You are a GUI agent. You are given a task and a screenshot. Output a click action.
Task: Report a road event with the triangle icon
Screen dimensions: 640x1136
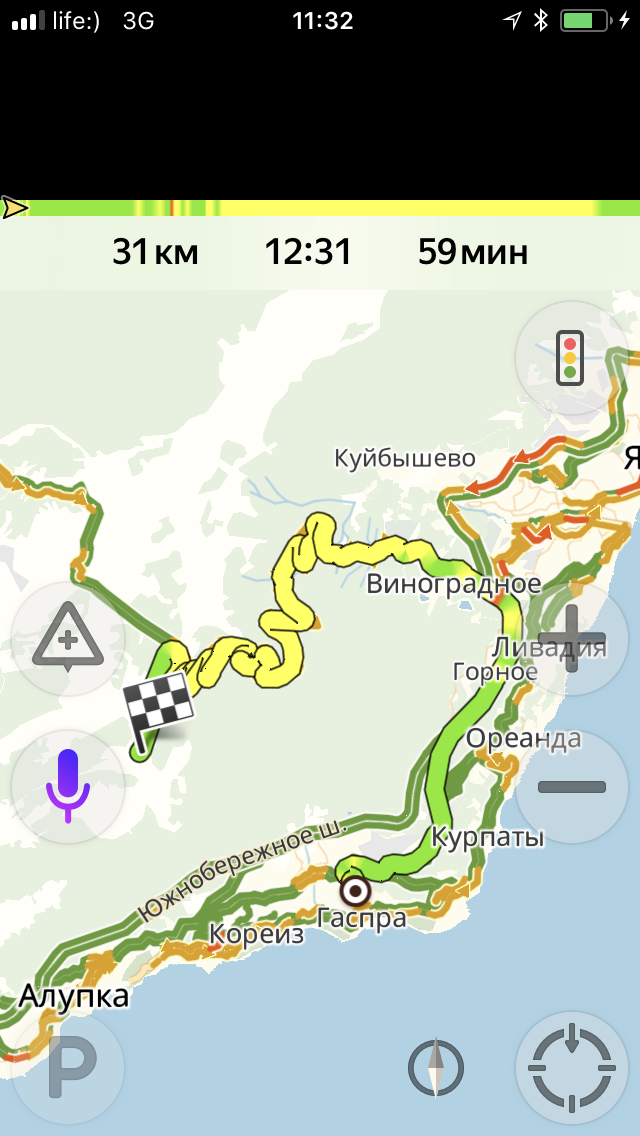[68, 639]
